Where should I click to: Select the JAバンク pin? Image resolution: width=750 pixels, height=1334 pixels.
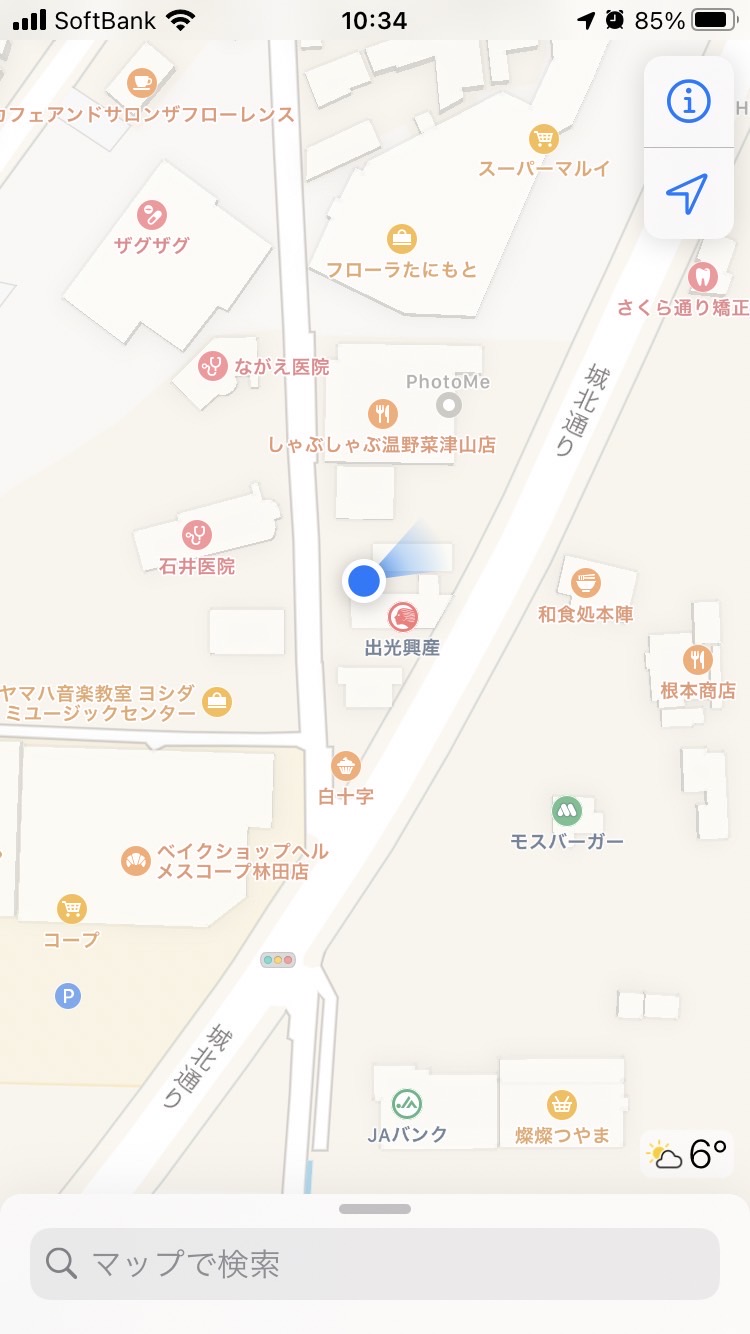click(x=407, y=1103)
